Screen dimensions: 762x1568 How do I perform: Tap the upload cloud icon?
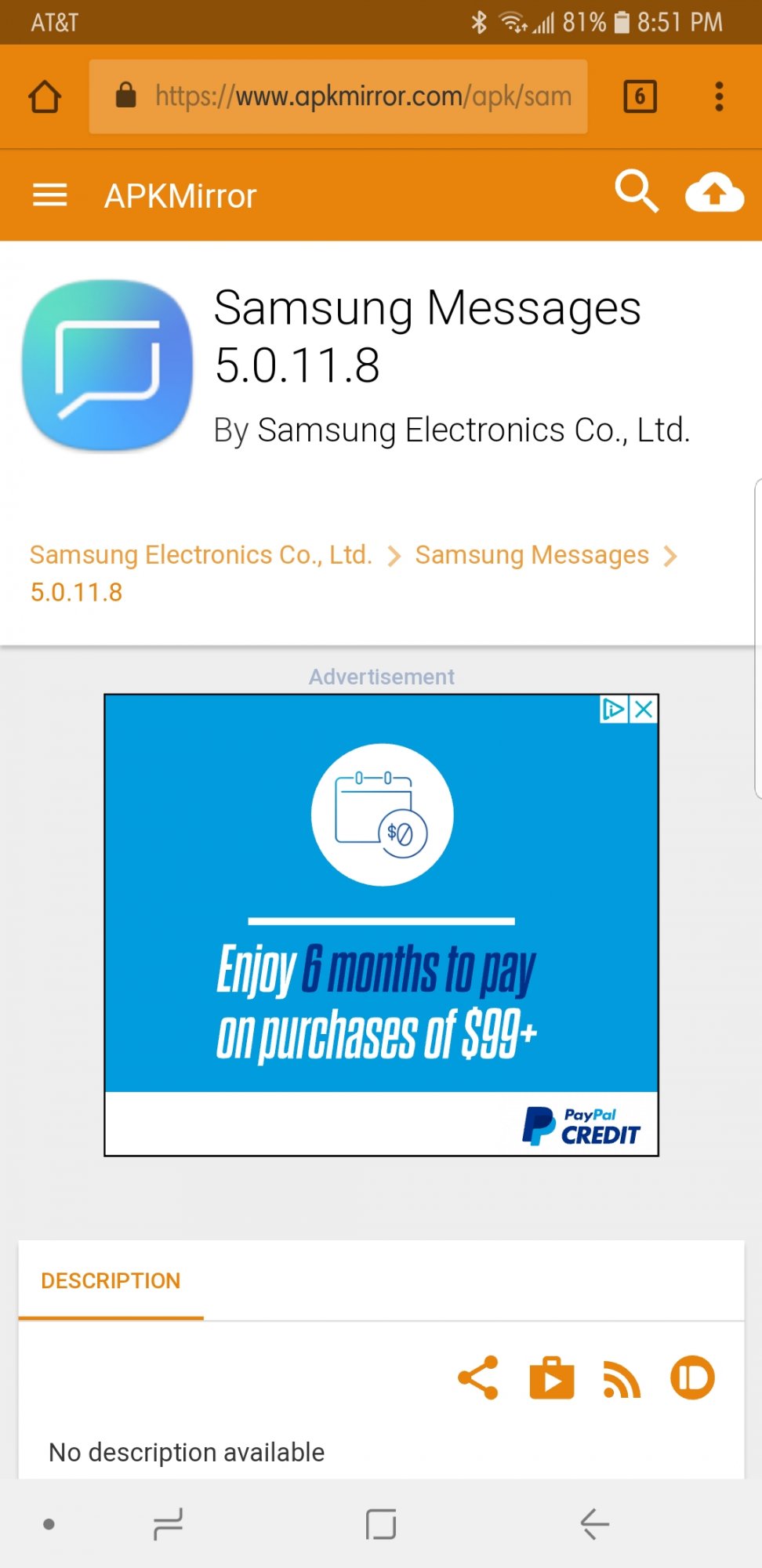point(714,193)
